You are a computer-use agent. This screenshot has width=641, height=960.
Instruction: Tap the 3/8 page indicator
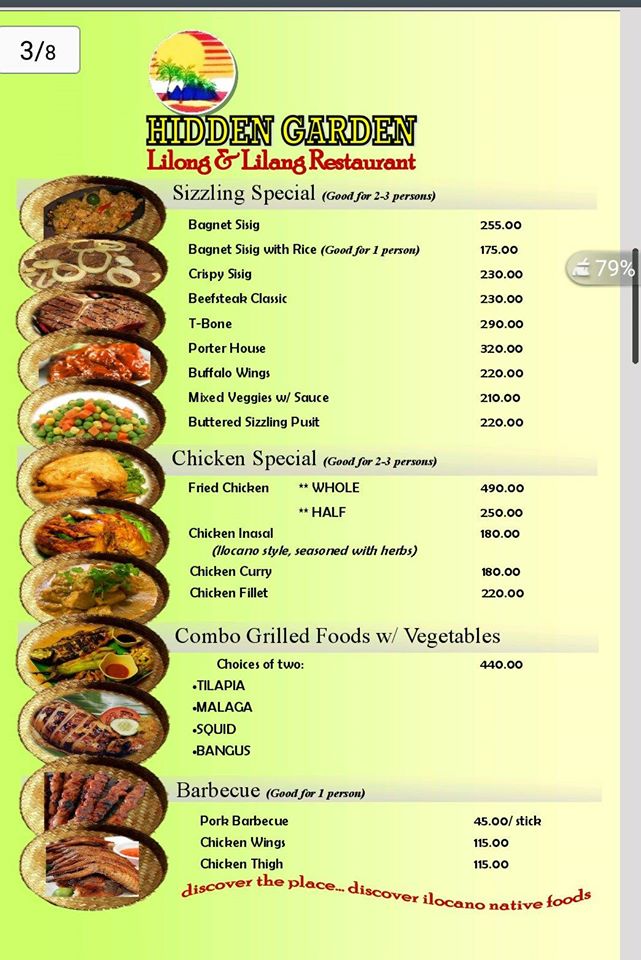point(38,51)
